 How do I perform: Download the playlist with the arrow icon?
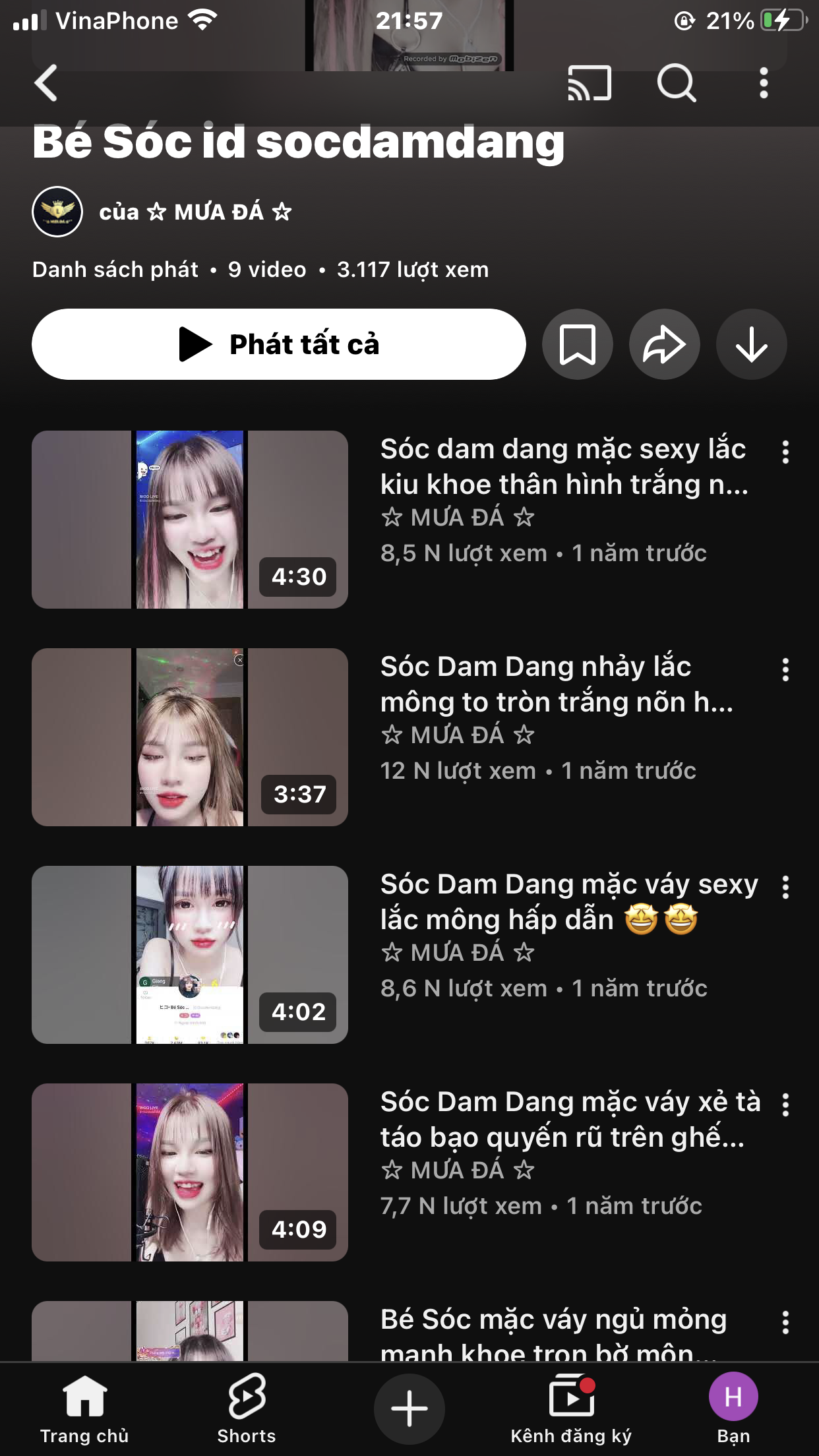[751, 344]
